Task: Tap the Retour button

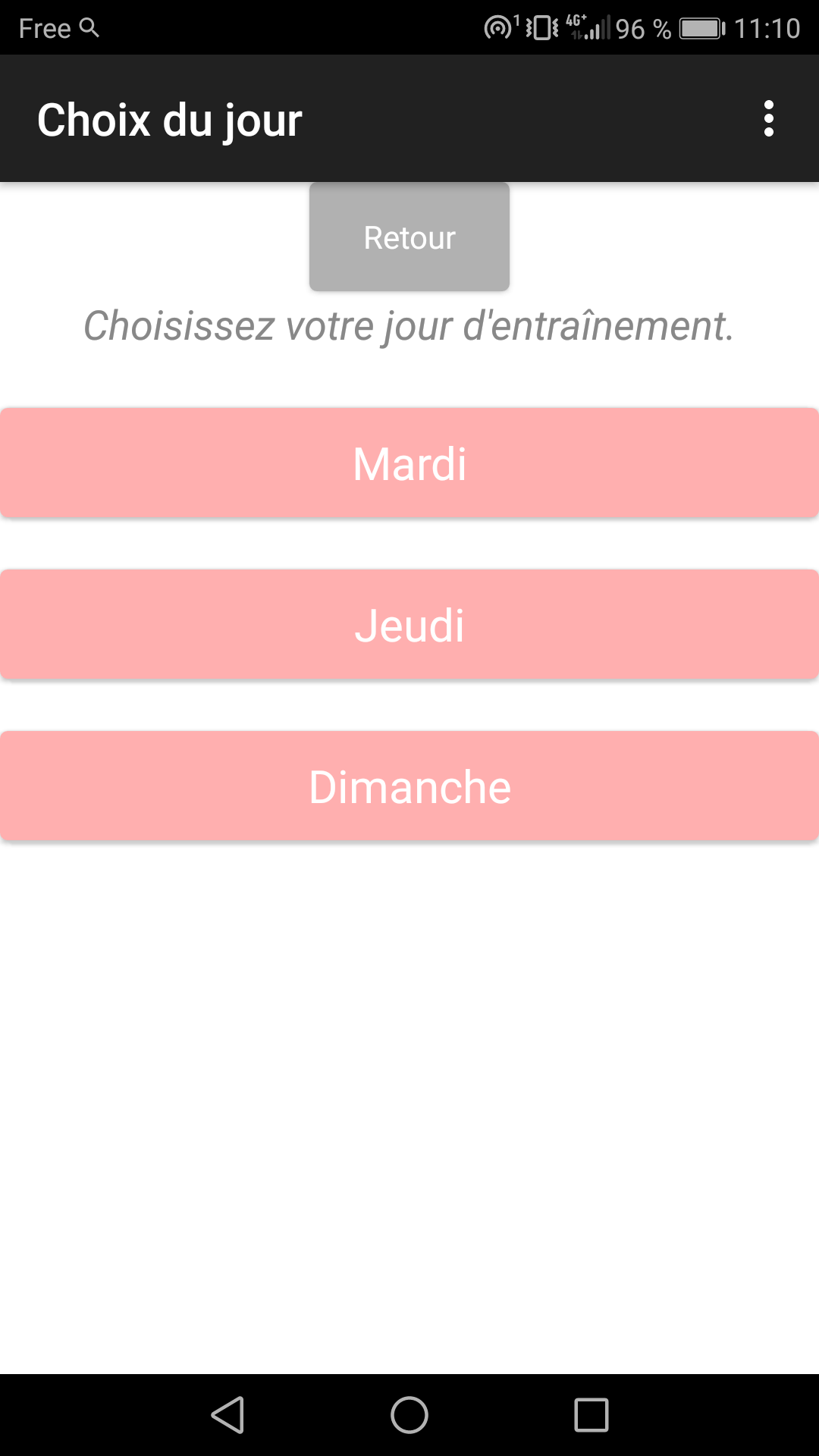Action: 409,237
